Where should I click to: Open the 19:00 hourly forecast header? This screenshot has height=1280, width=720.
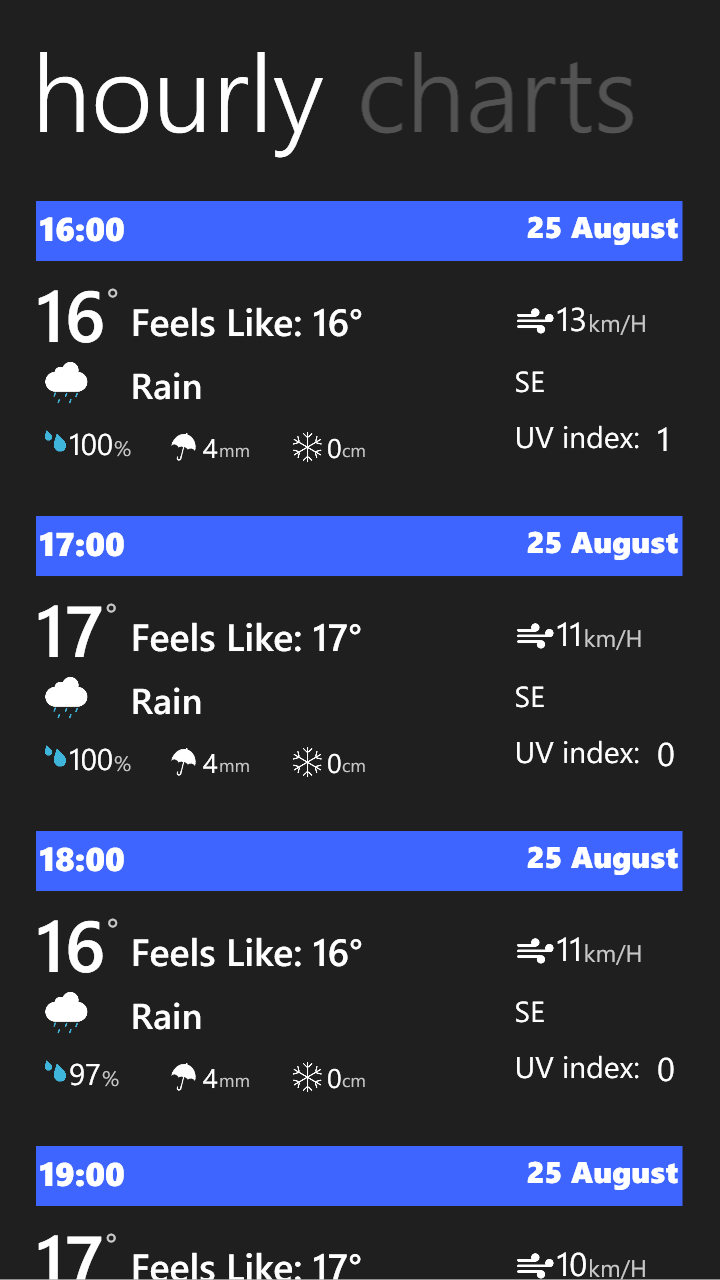click(359, 1175)
